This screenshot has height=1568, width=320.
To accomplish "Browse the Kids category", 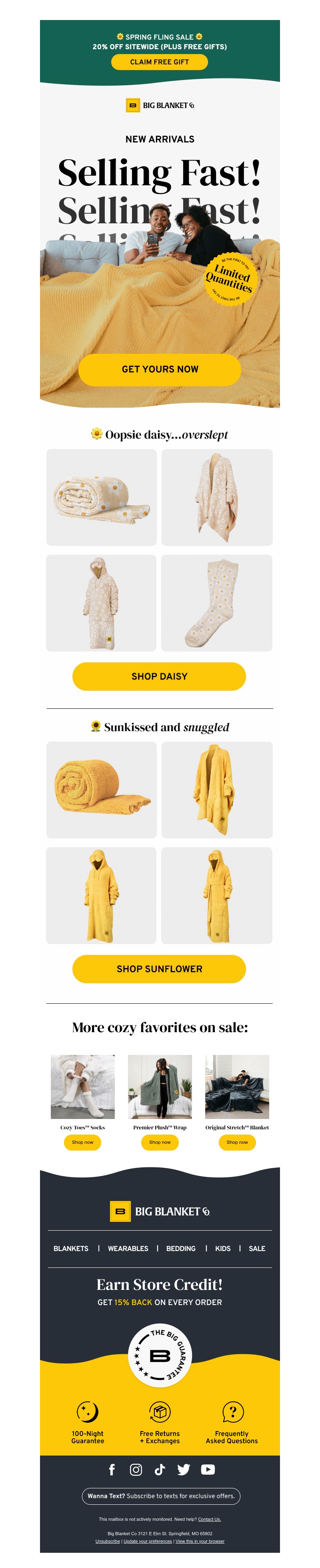I will [223, 1248].
